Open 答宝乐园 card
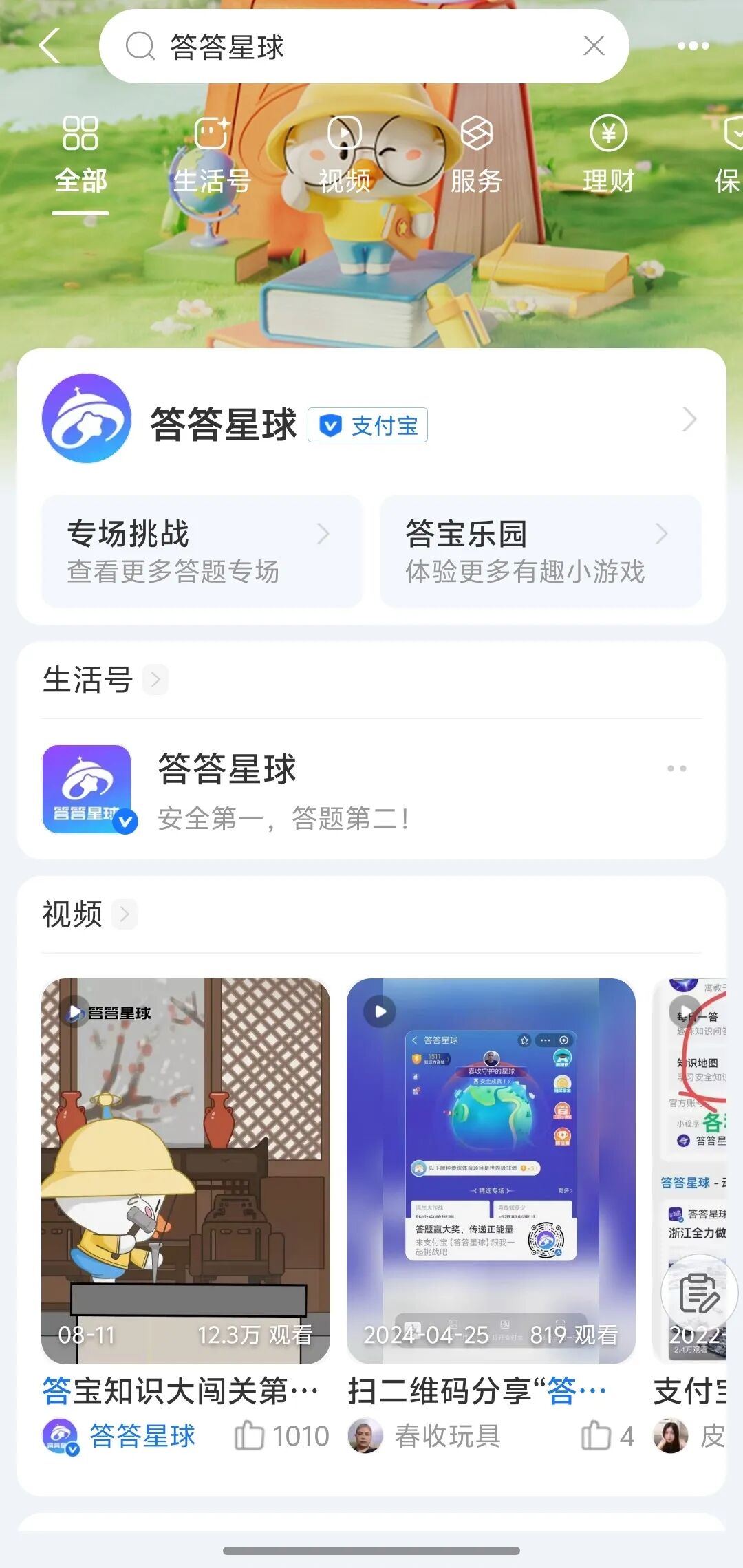Image resolution: width=743 pixels, height=1568 pixels. [x=540, y=551]
